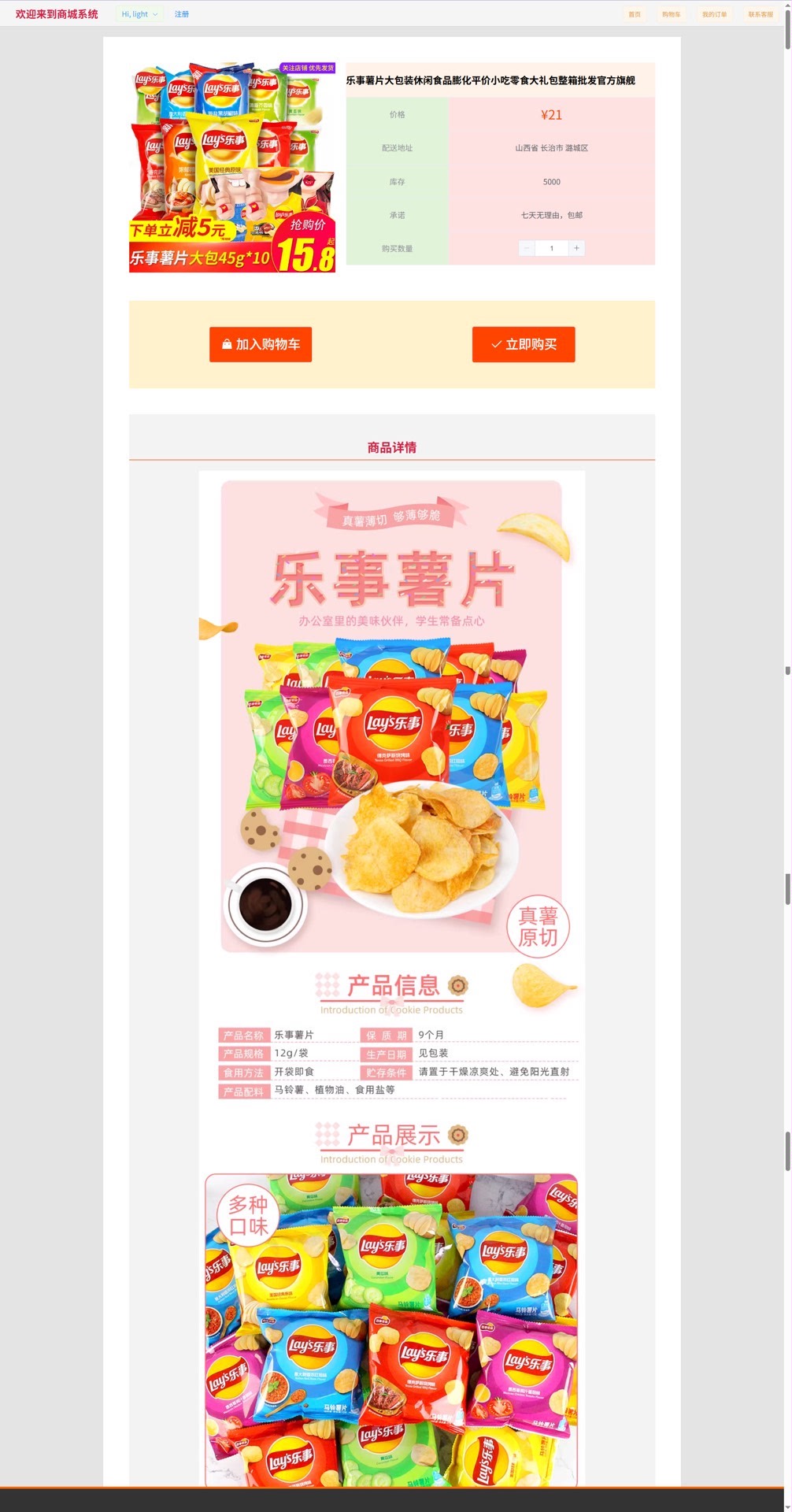792x1512 pixels.
Task: Increase purchase quantity with plus button
Action: [x=576, y=248]
